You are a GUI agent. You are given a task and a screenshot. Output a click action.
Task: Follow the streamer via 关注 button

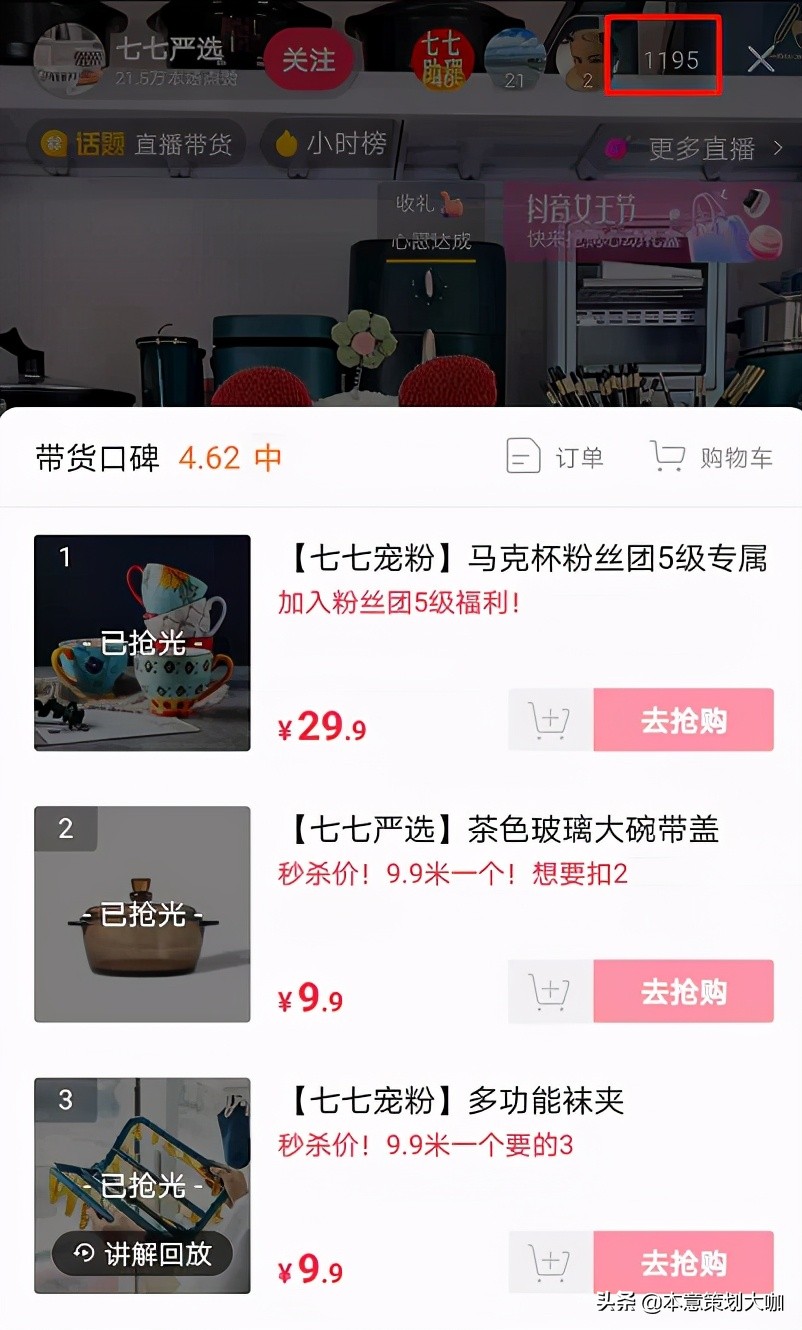point(310,60)
